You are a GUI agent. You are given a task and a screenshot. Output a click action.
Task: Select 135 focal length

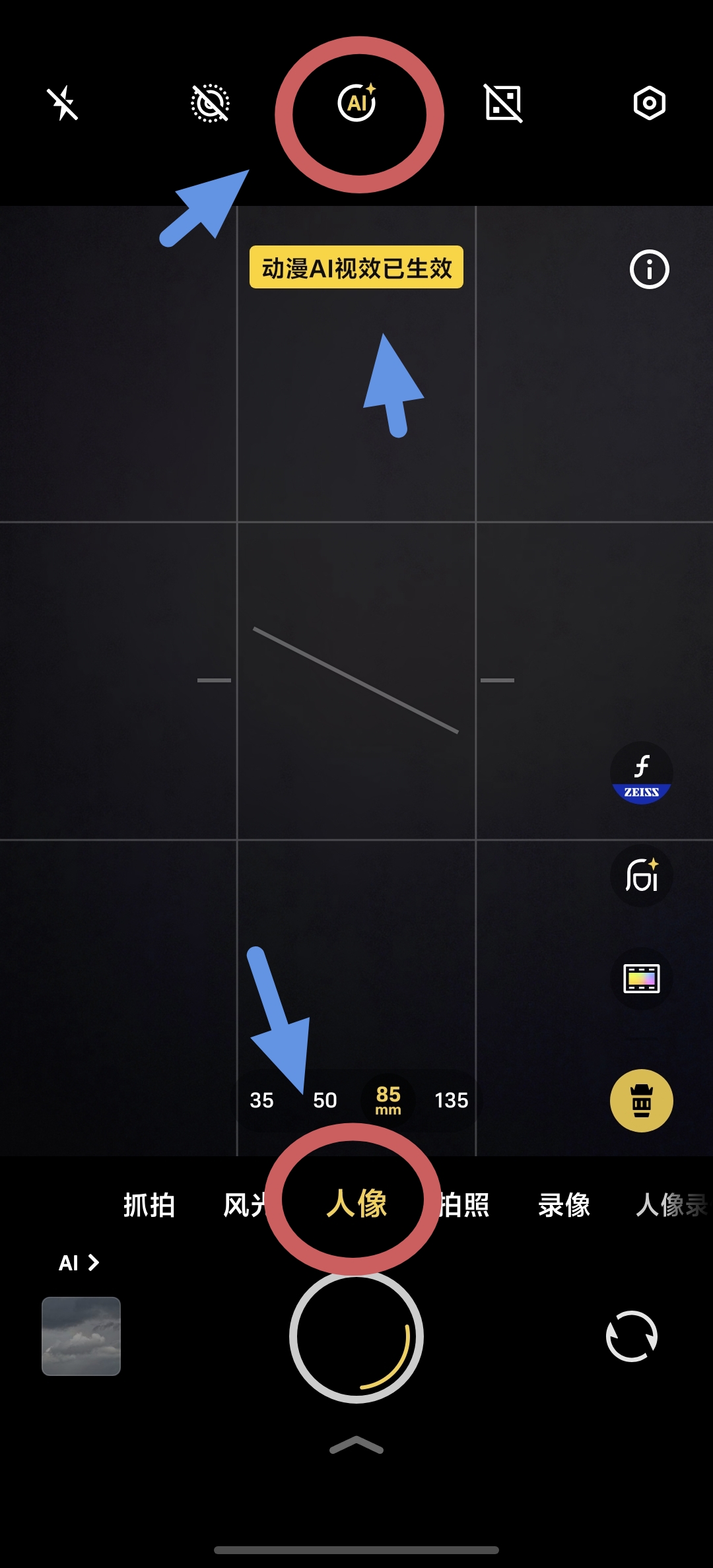[x=452, y=1100]
